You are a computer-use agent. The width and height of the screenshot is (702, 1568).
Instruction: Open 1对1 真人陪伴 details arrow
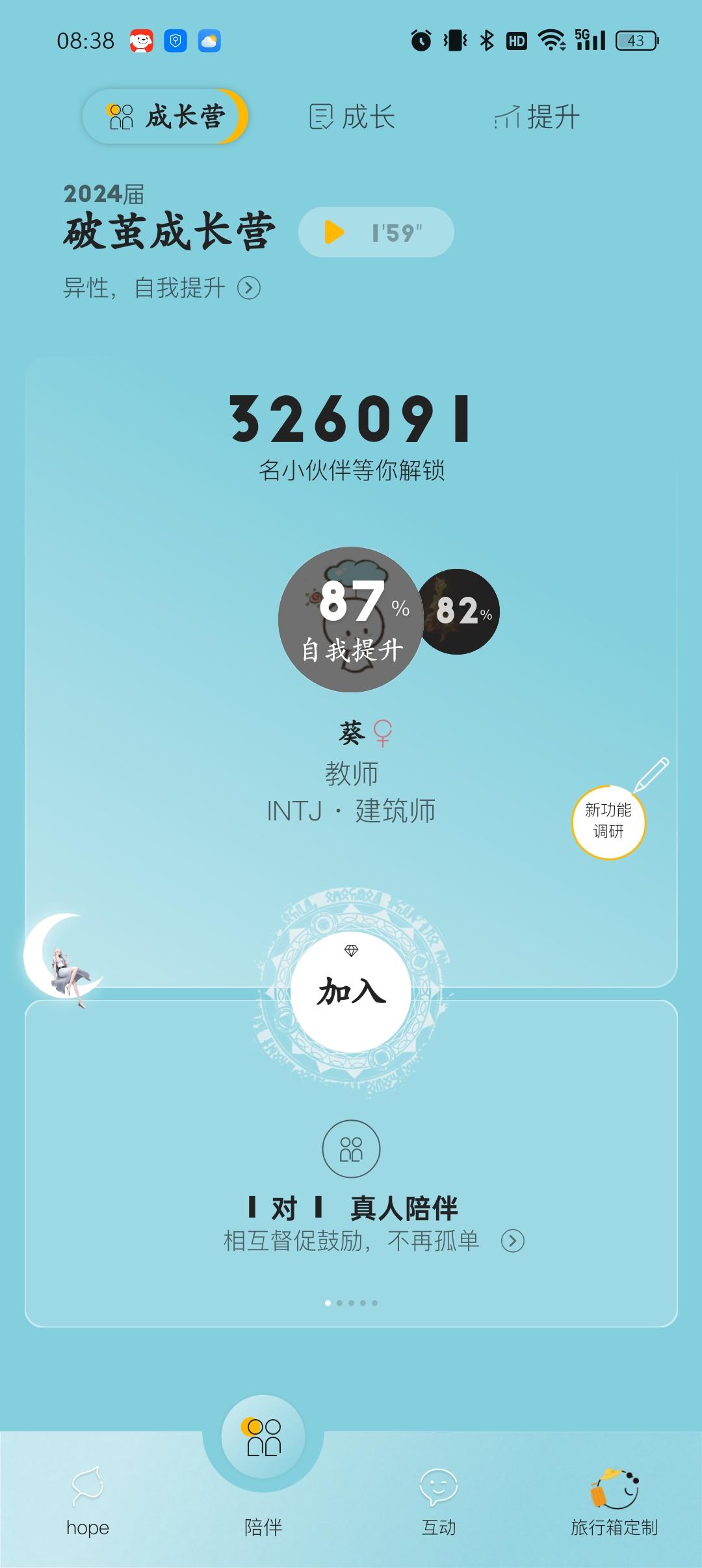(512, 1241)
